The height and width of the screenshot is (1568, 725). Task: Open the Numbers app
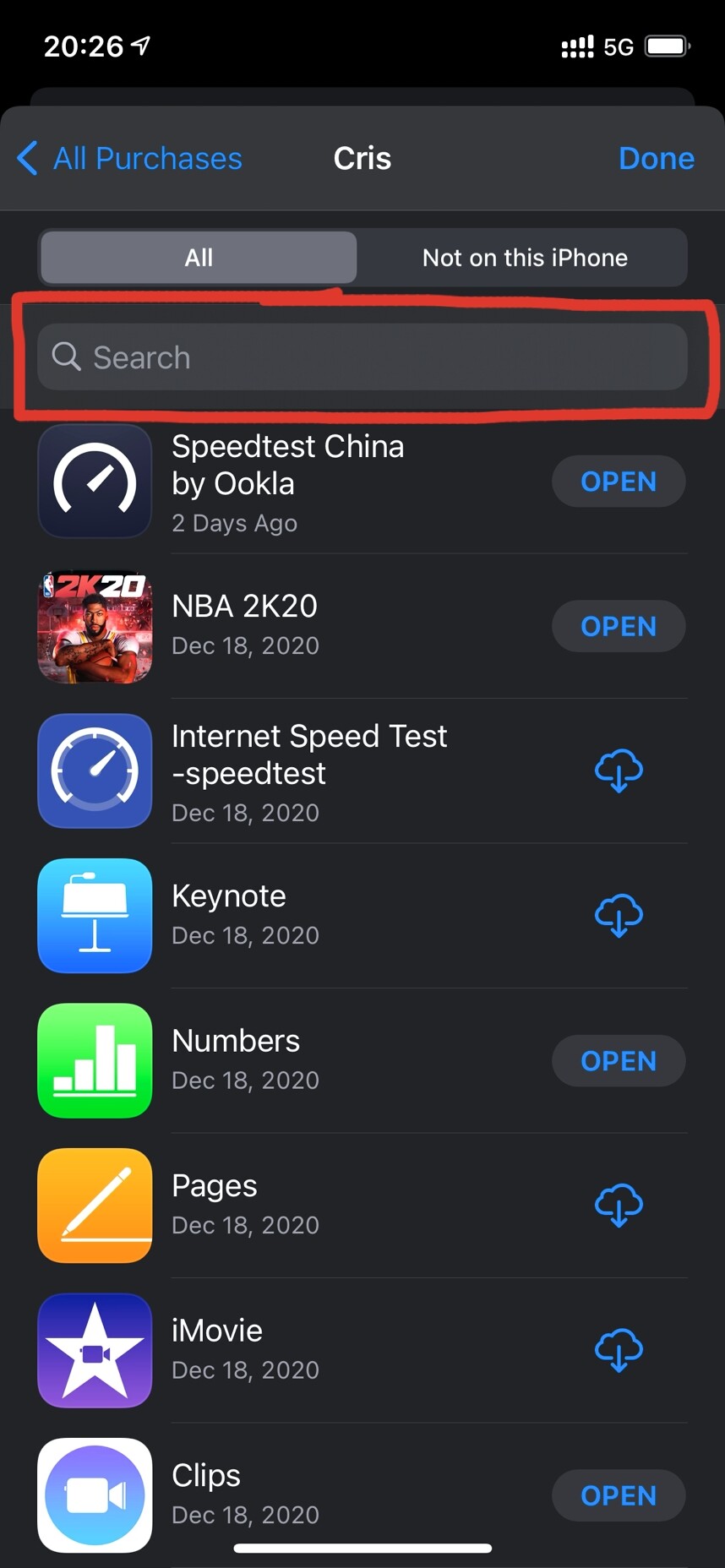tap(619, 1061)
